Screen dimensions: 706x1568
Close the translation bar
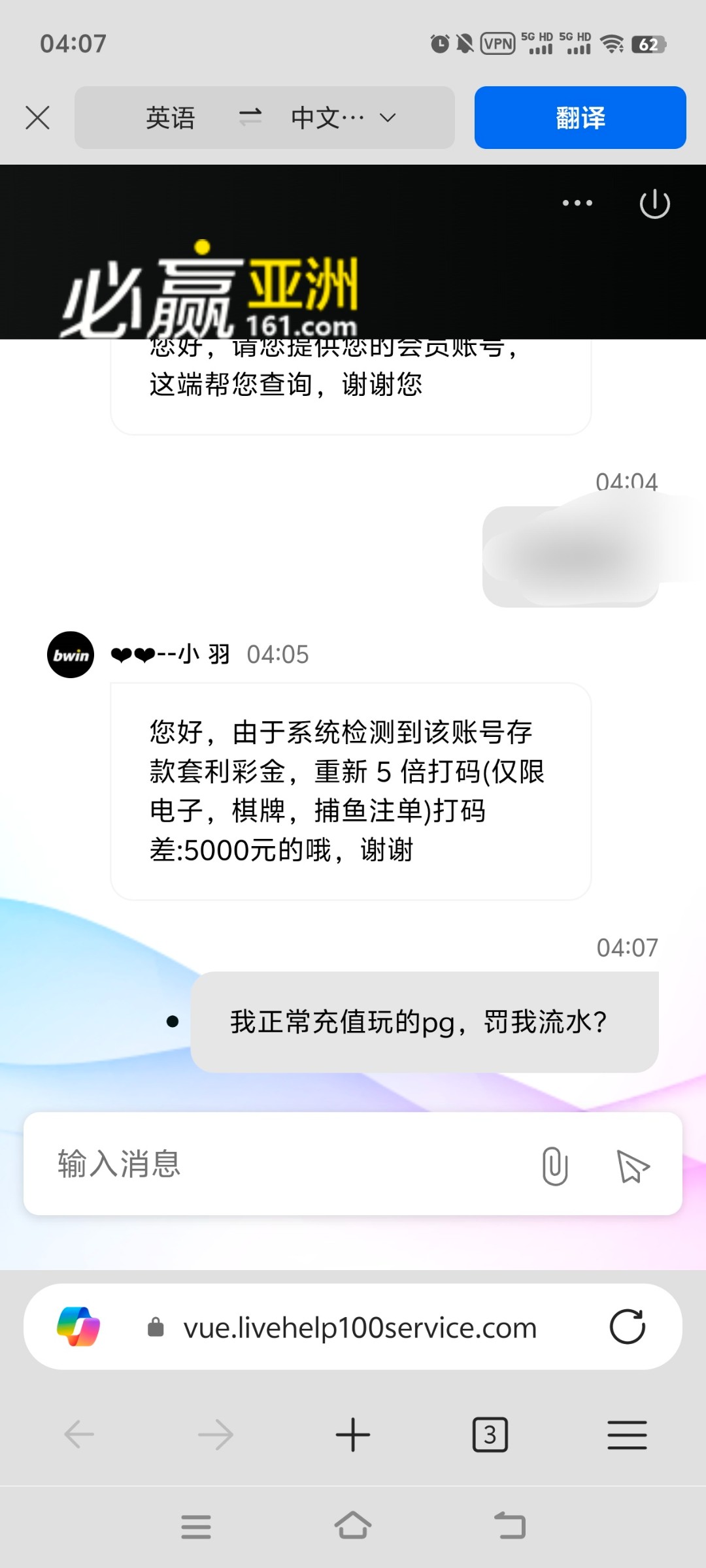37,118
